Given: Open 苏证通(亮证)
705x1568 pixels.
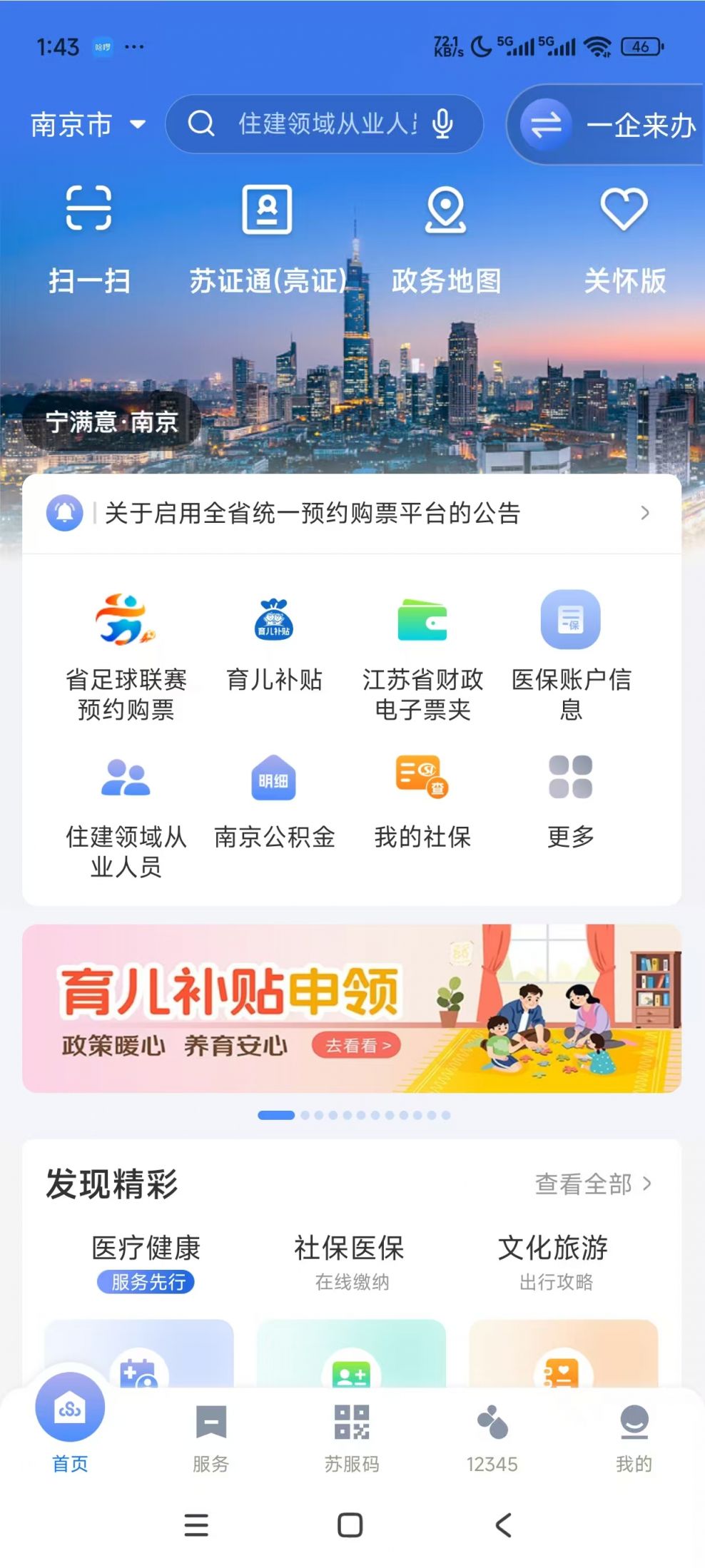Looking at the screenshot, I should 268,239.
